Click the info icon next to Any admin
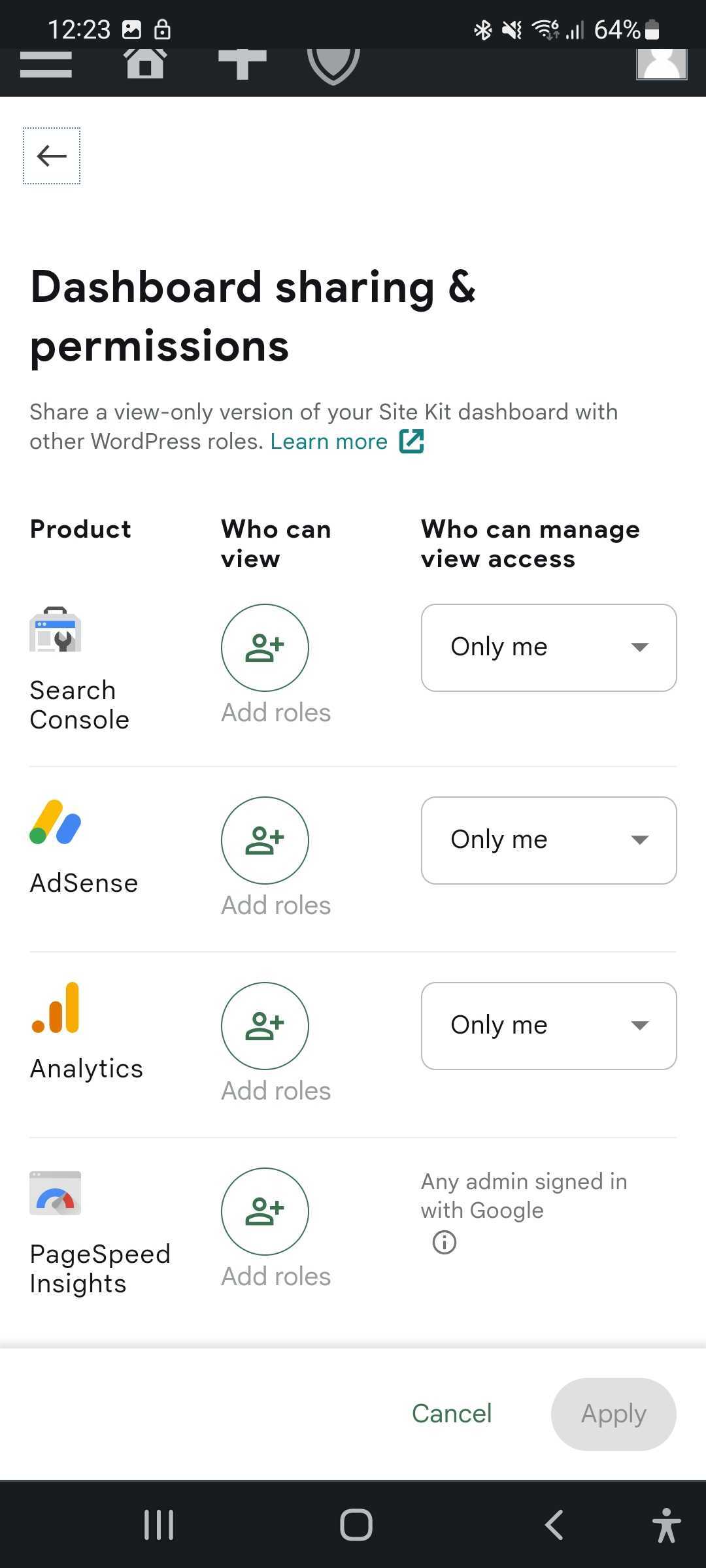The image size is (706, 1568). [444, 1241]
